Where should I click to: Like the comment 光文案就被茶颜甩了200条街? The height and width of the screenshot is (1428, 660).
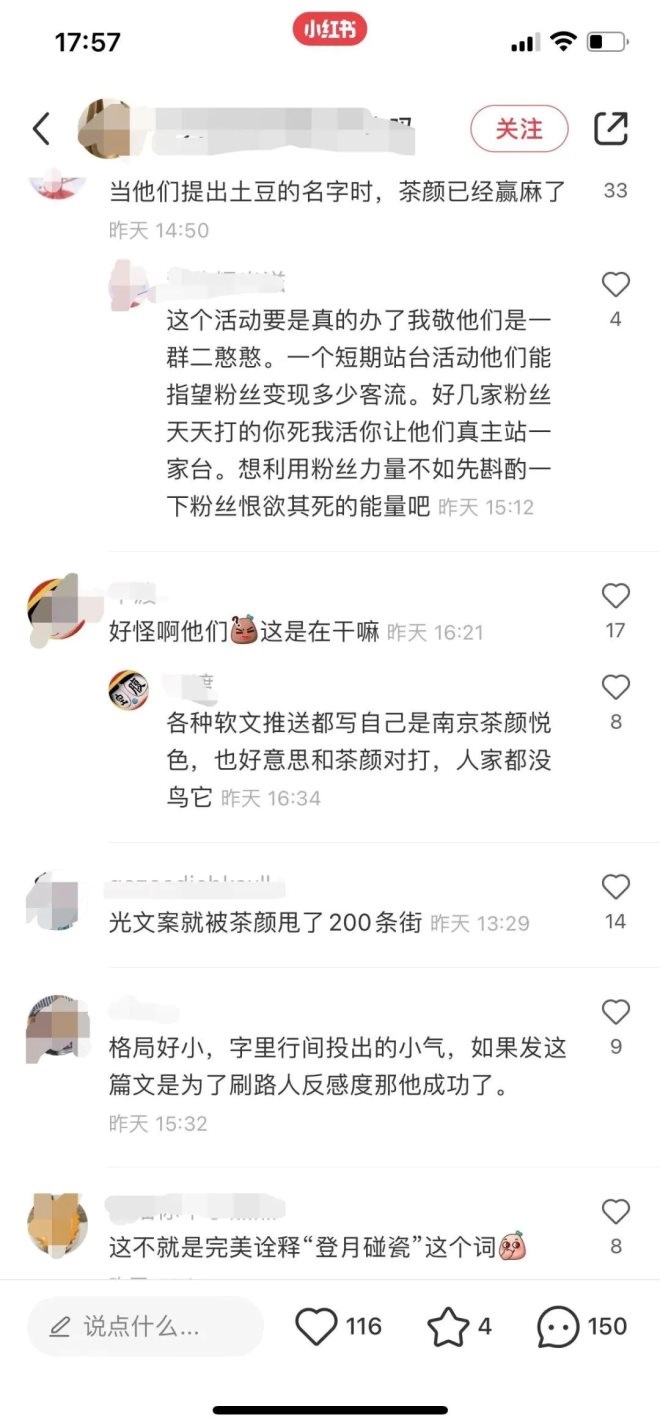pyautogui.click(x=615, y=888)
